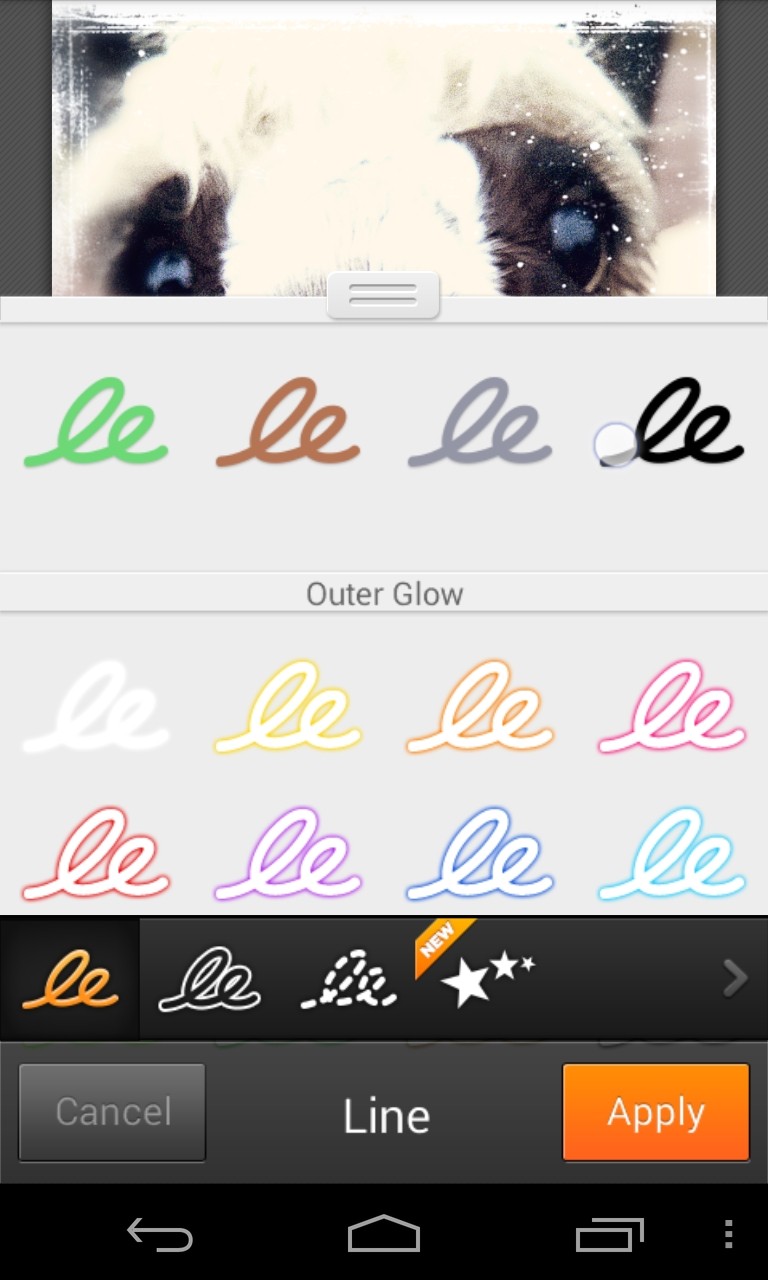Apply the line changes
Screen dimensions: 768x1280
click(x=656, y=1112)
